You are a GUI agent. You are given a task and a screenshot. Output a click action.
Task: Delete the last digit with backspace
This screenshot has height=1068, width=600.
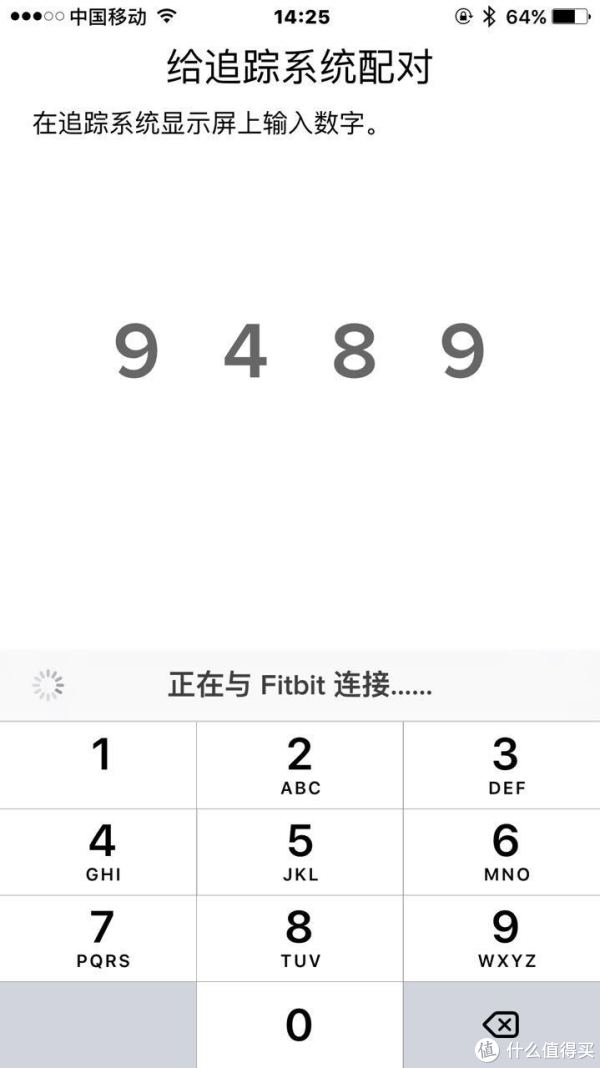[502, 1025]
